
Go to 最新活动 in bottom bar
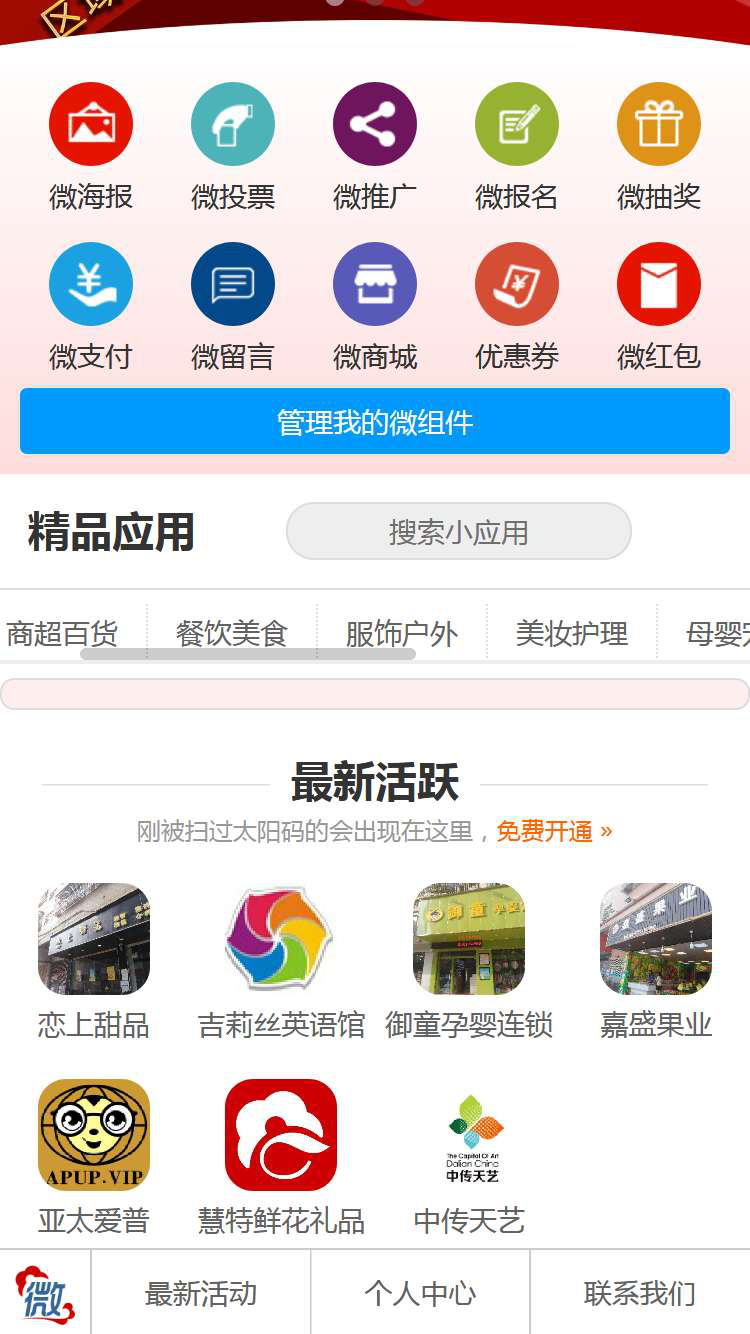coord(201,1294)
